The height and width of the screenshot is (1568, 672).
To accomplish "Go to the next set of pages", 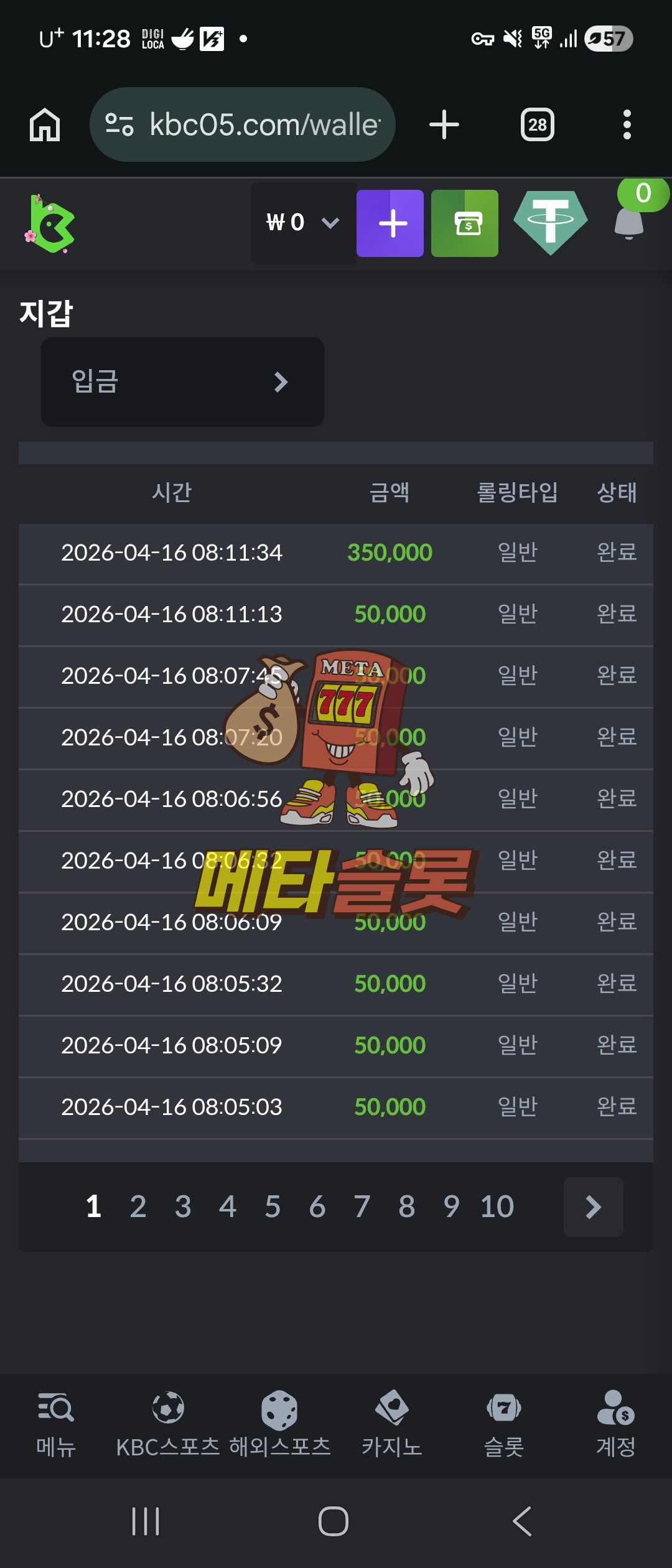I will (593, 1206).
